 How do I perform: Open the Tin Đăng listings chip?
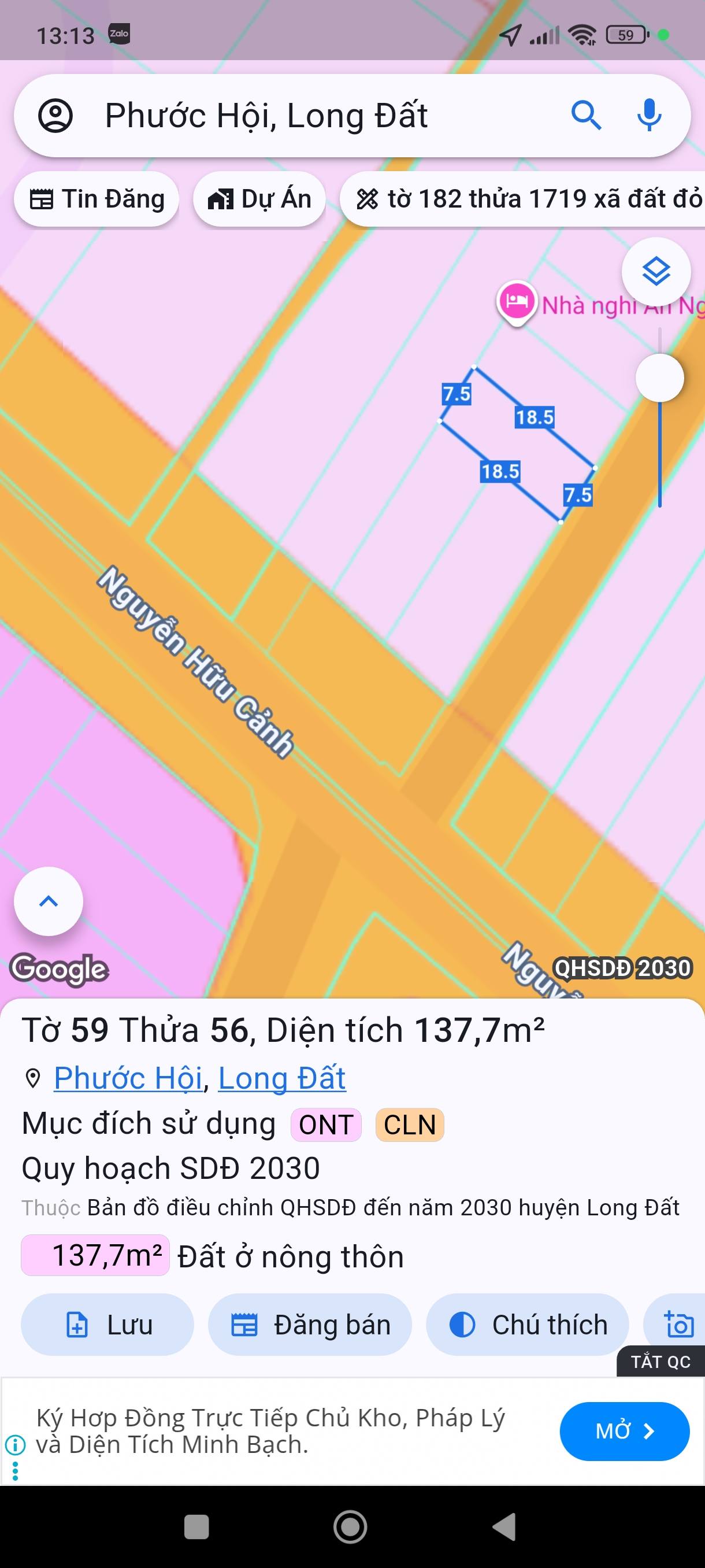point(97,199)
